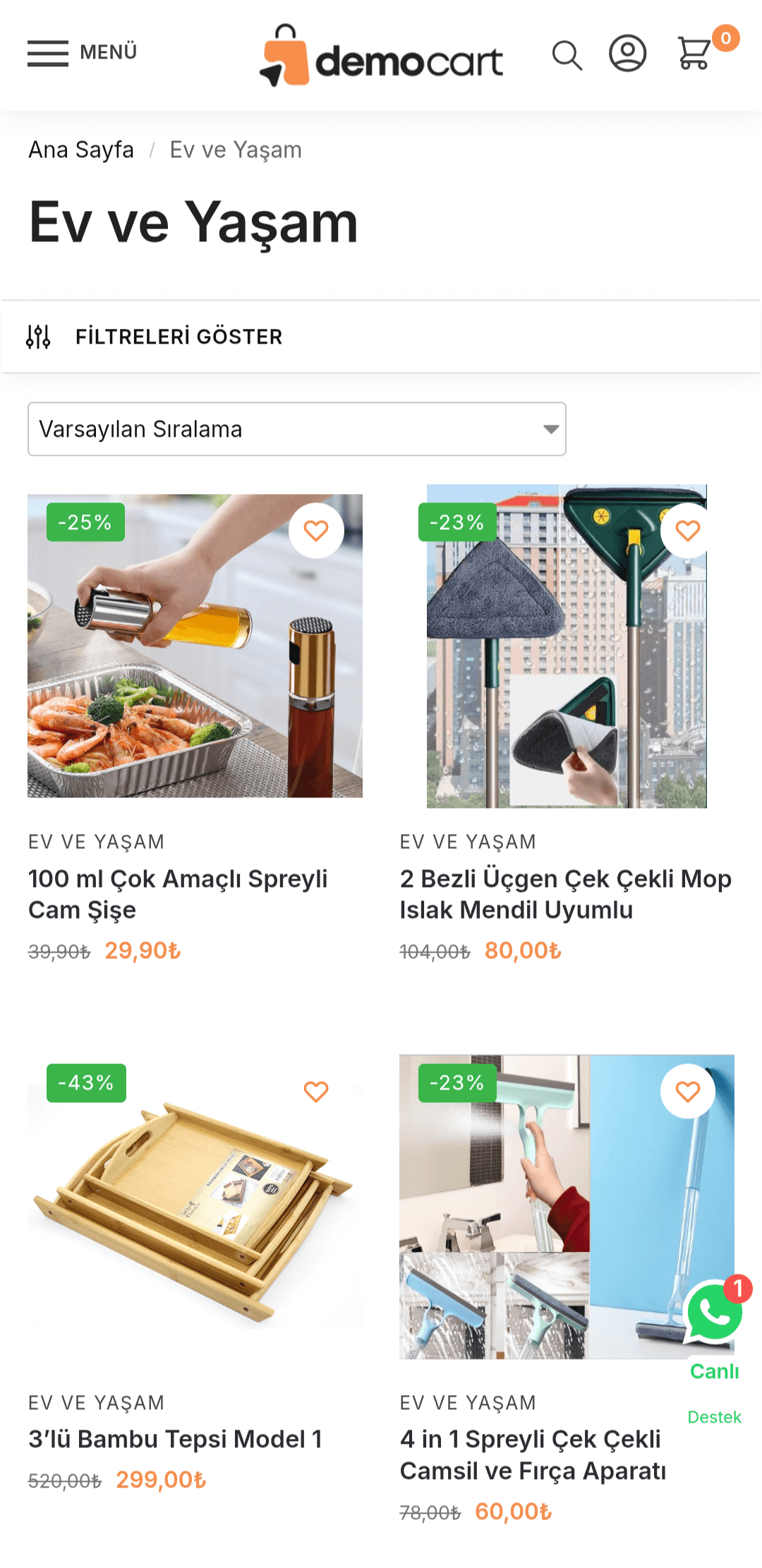Click the -43% discount badge on the tray
Image resolution: width=762 pixels, height=1568 pixels.
[85, 1082]
